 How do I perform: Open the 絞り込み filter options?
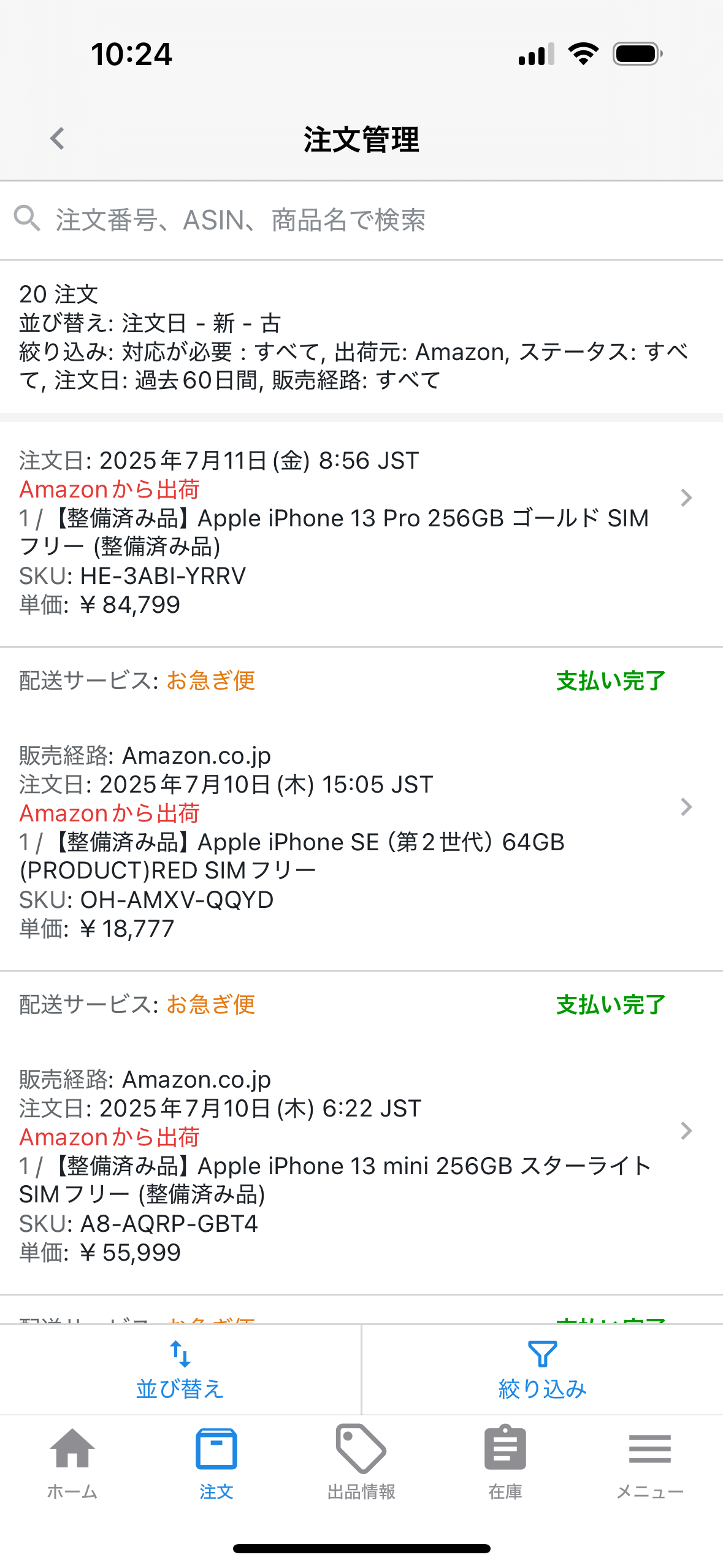point(543,1369)
